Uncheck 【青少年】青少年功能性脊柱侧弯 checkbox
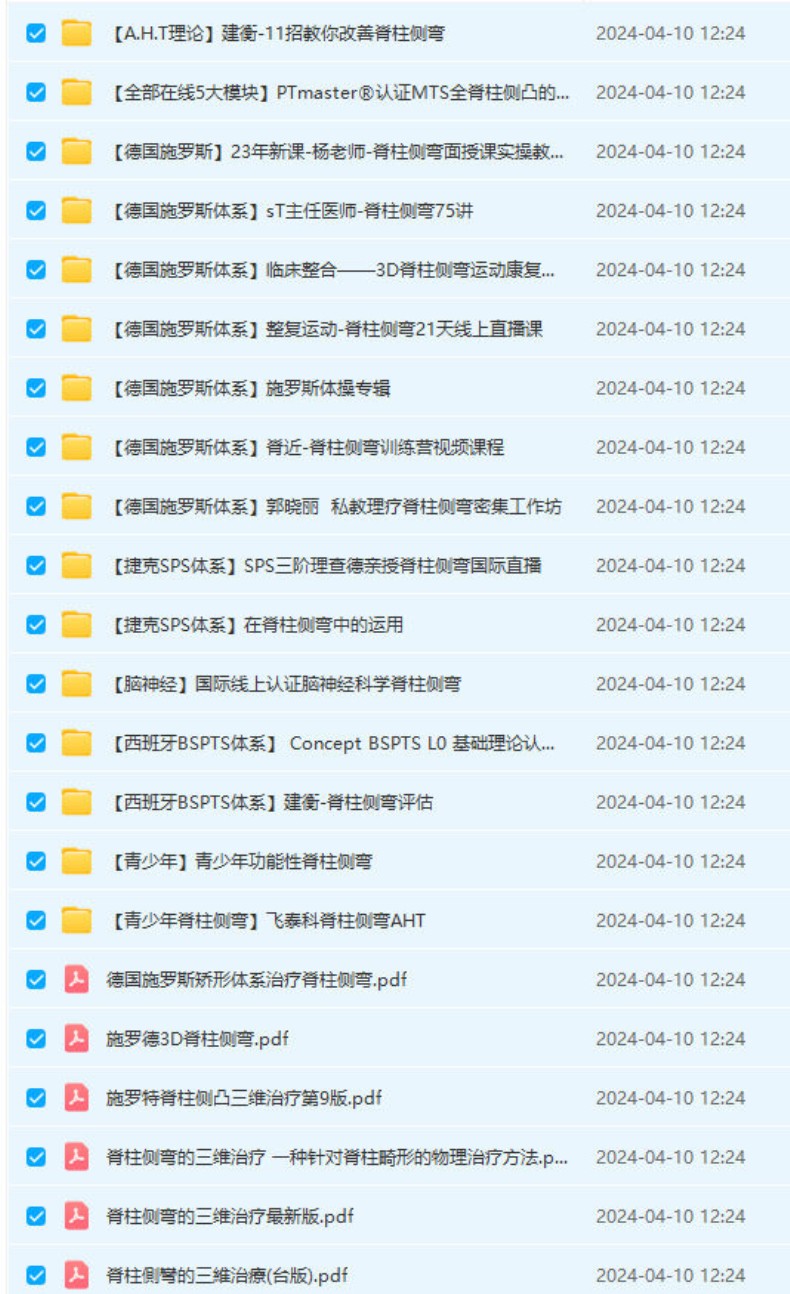 coord(36,861)
